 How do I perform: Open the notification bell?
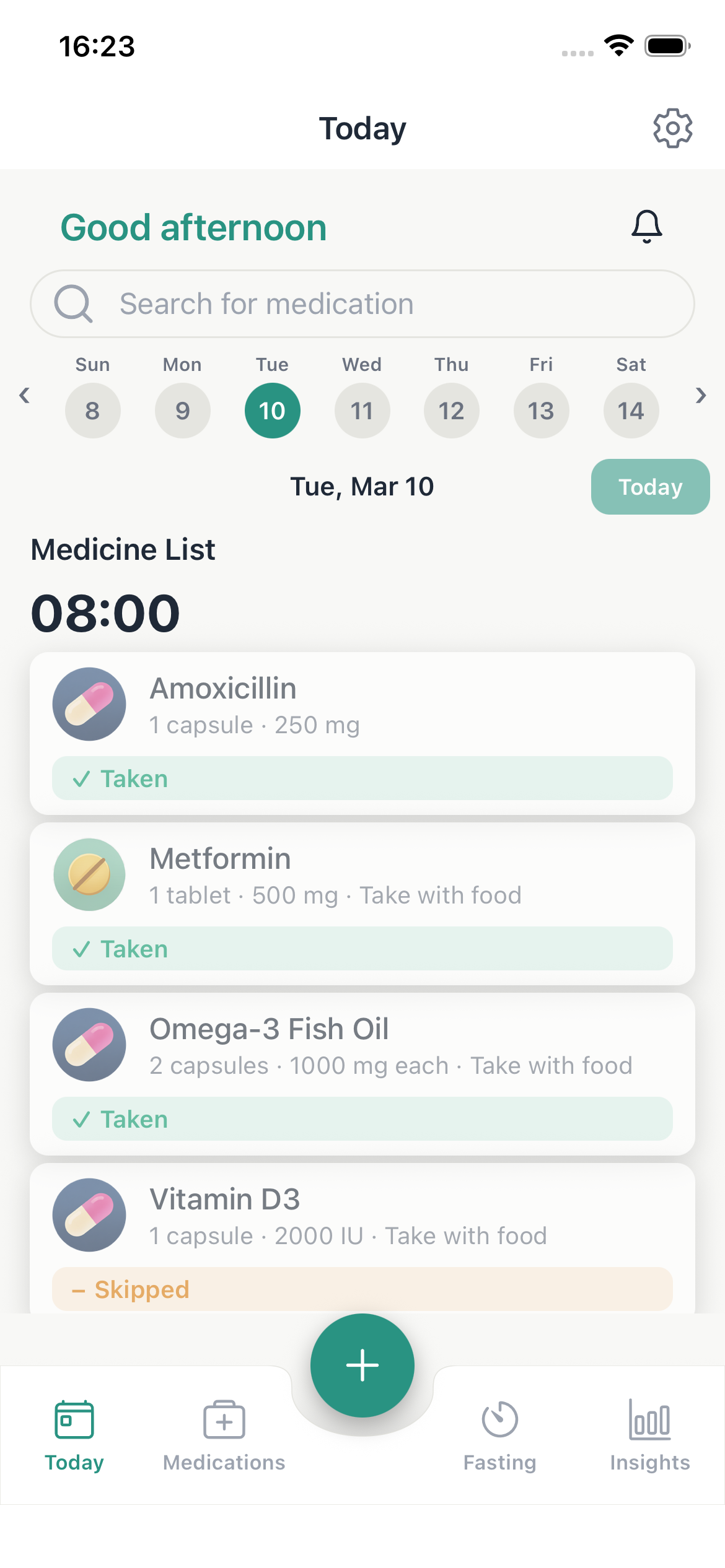click(646, 227)
